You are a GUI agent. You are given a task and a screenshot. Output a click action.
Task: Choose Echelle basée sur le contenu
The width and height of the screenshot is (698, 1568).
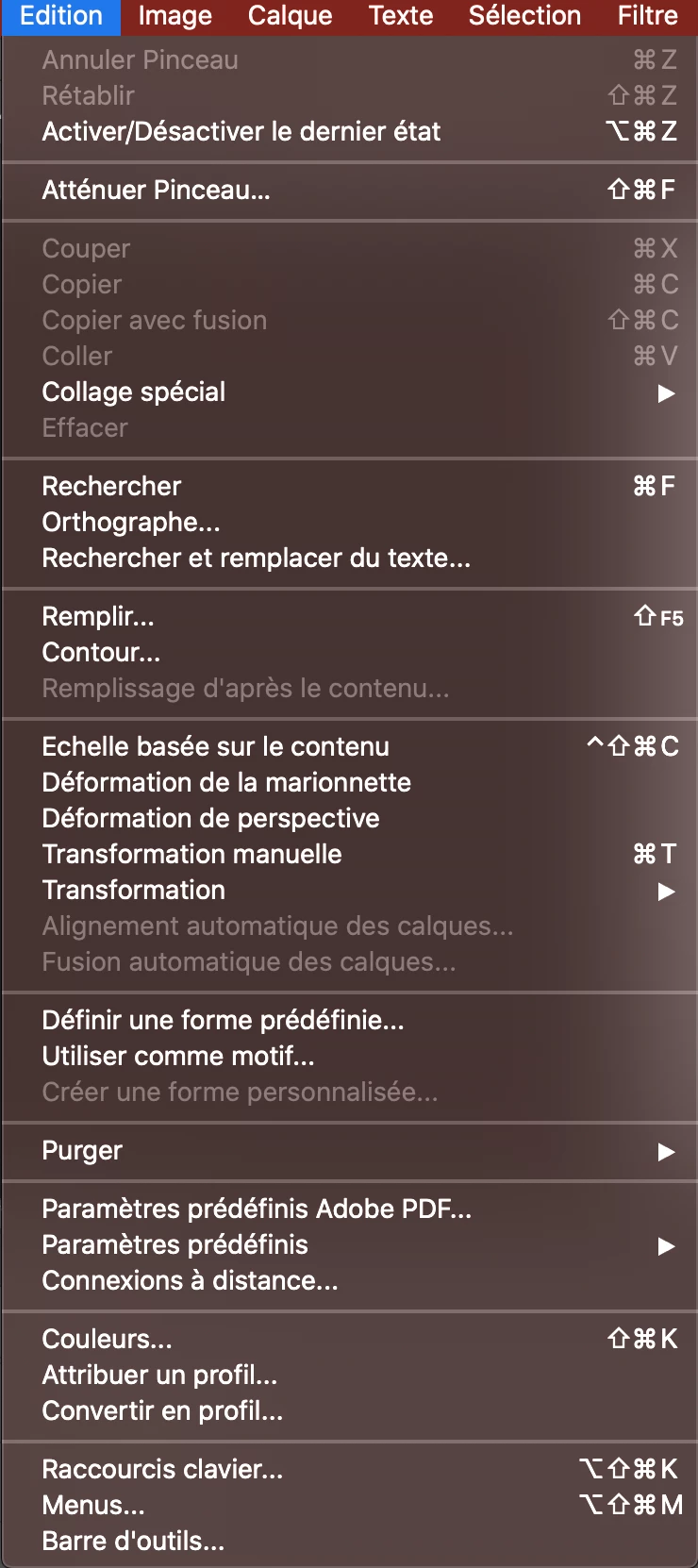tap(215, 746)
